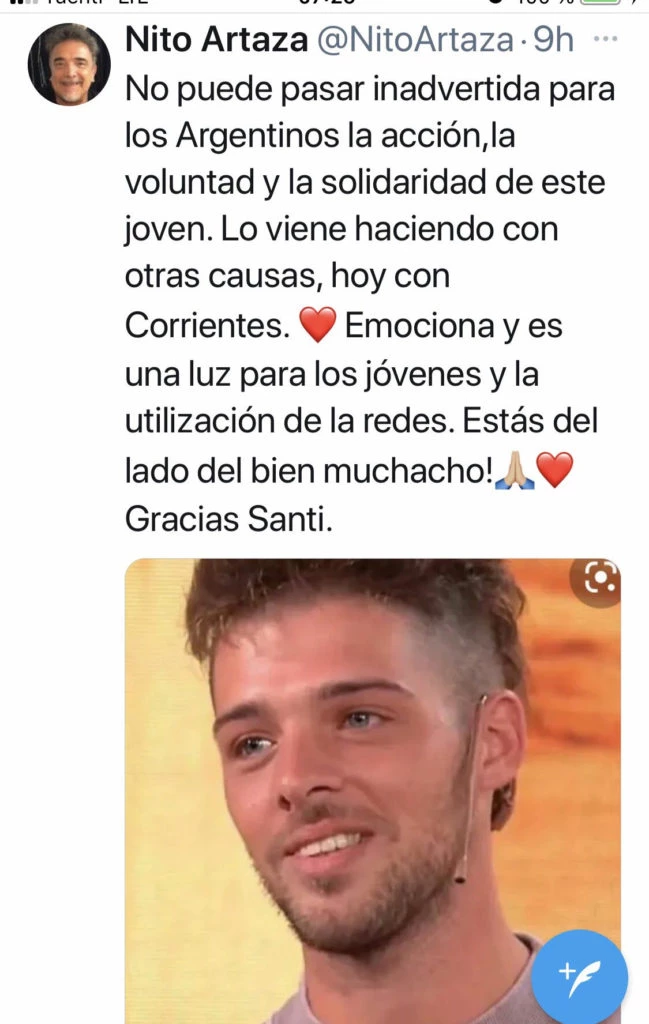This screenshot has height=1024, width=649.
Task: Open Nito Artaza's profile picture
Action: point(68,65)
